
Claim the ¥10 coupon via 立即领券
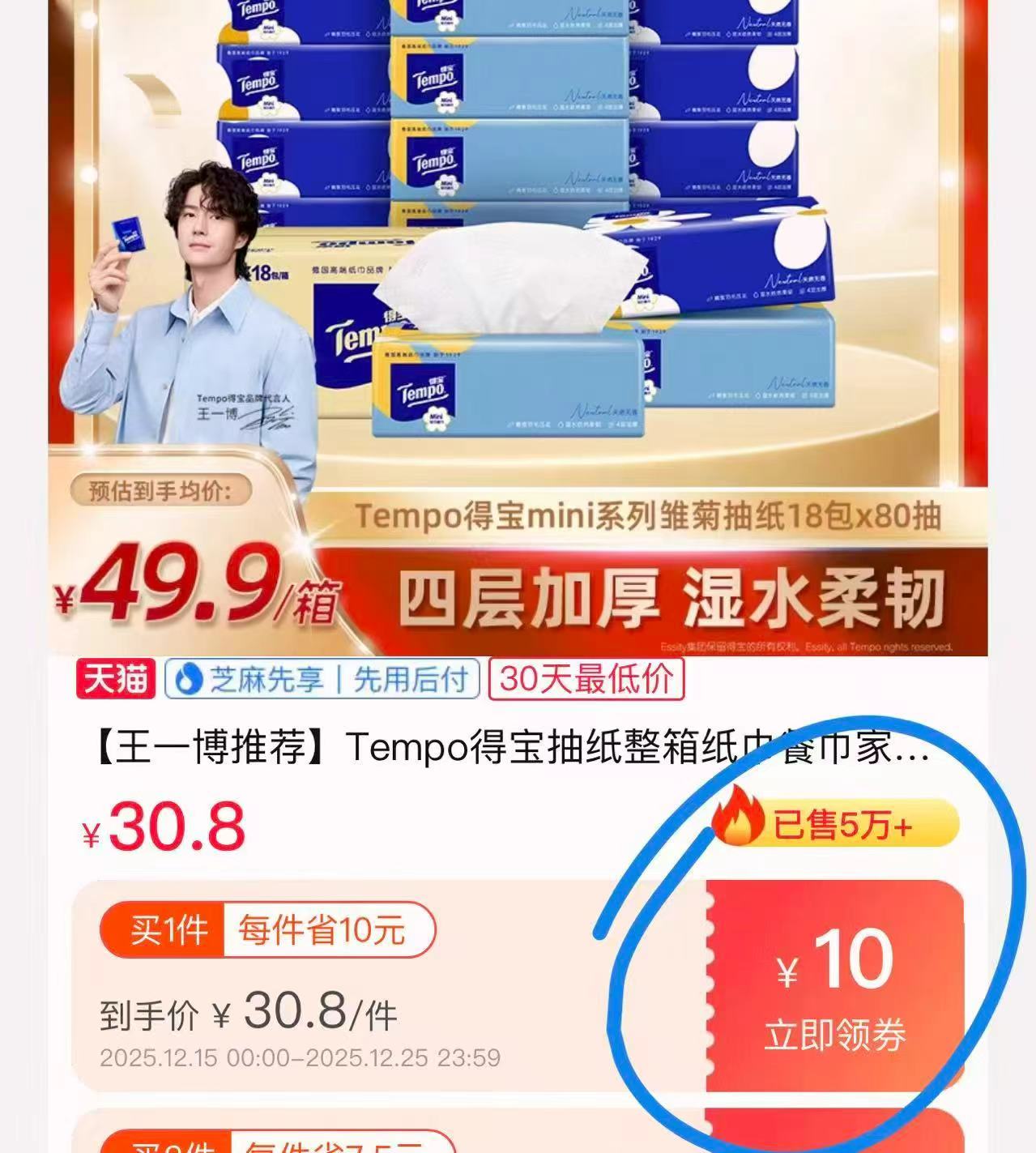pos(836,1035)
